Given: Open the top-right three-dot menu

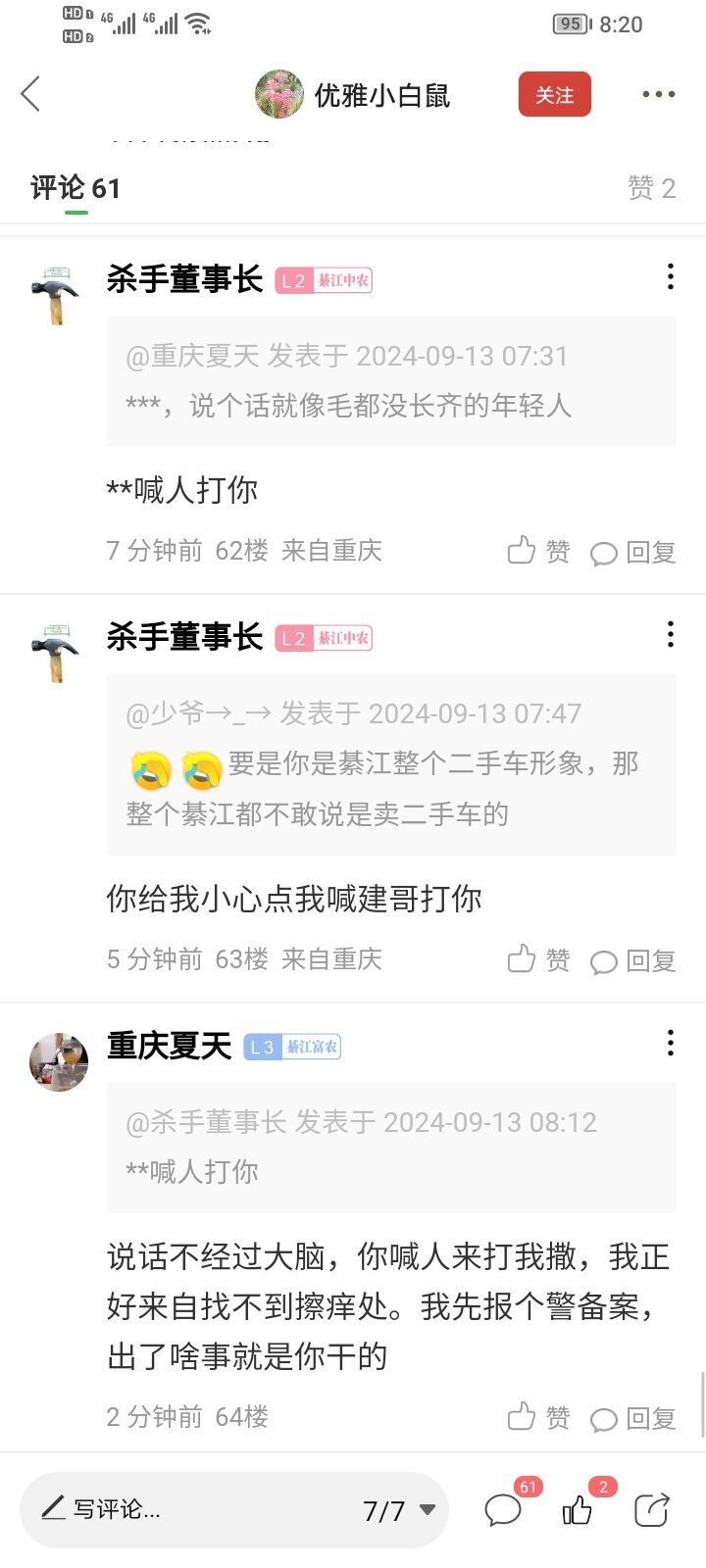Looking at the screenshot, I should [658, 95].
